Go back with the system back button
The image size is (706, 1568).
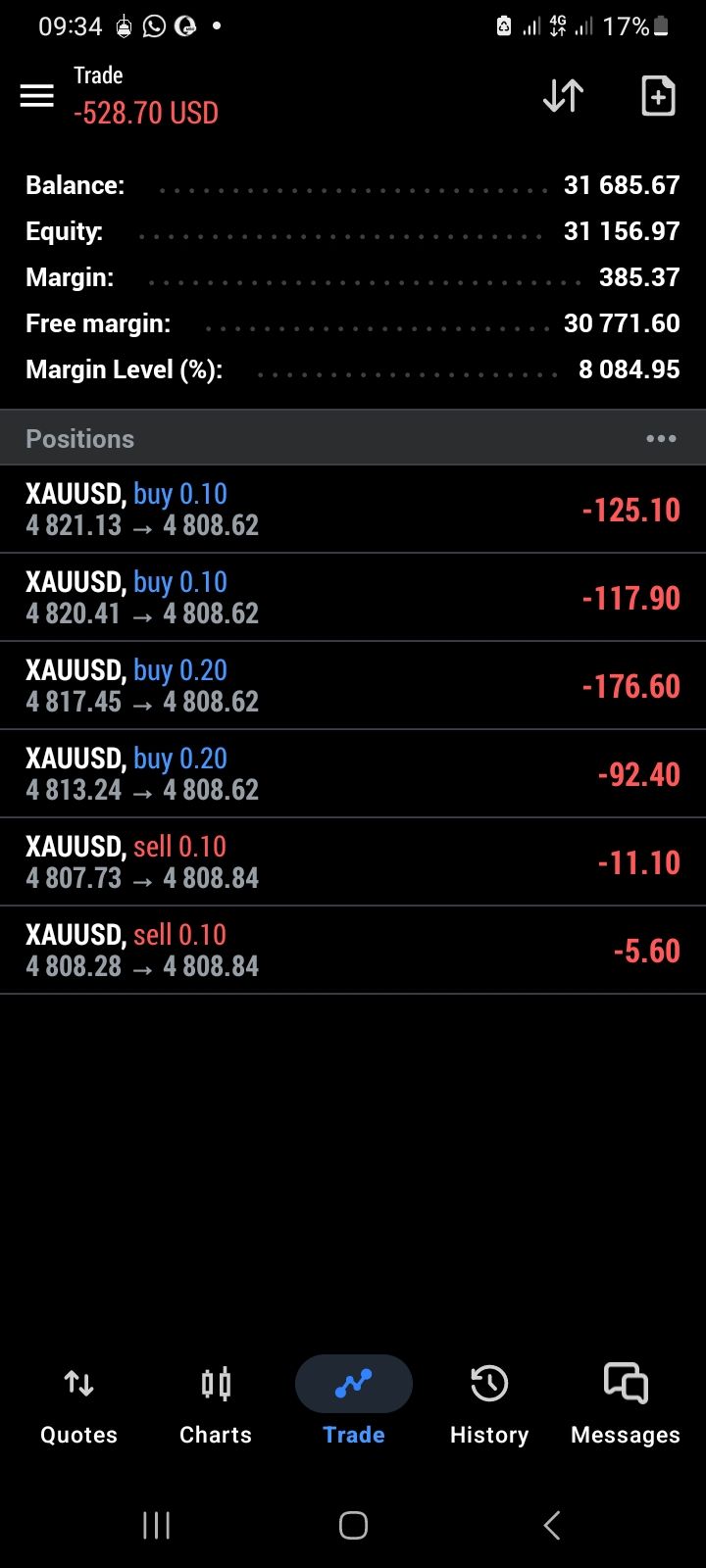(552, 1525)
